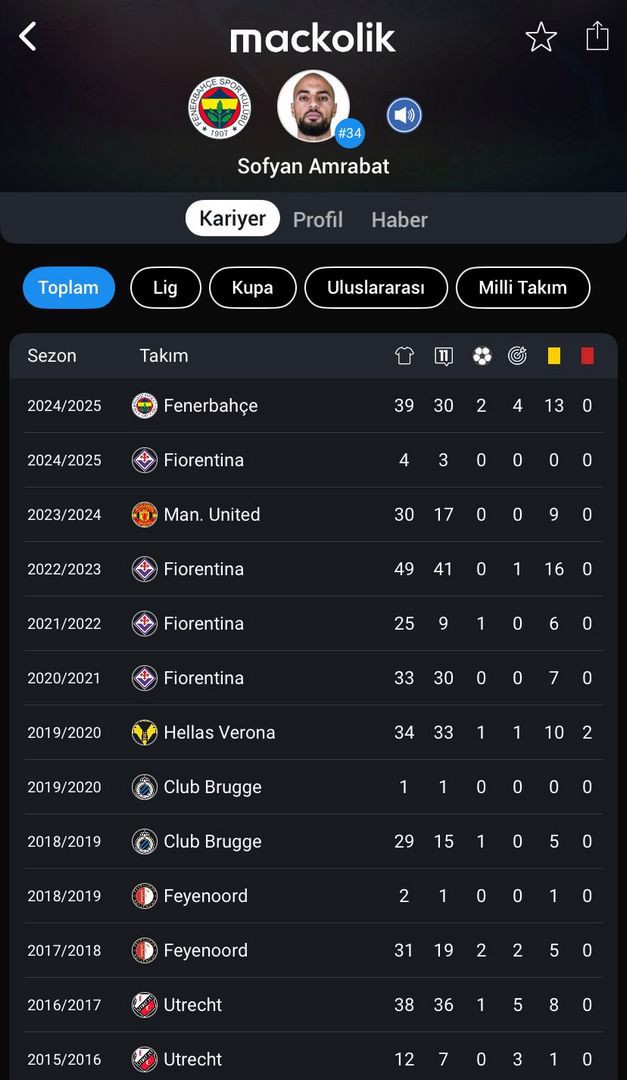Switch to the Haber tab

pyautogui.click(x=400, y=219)
